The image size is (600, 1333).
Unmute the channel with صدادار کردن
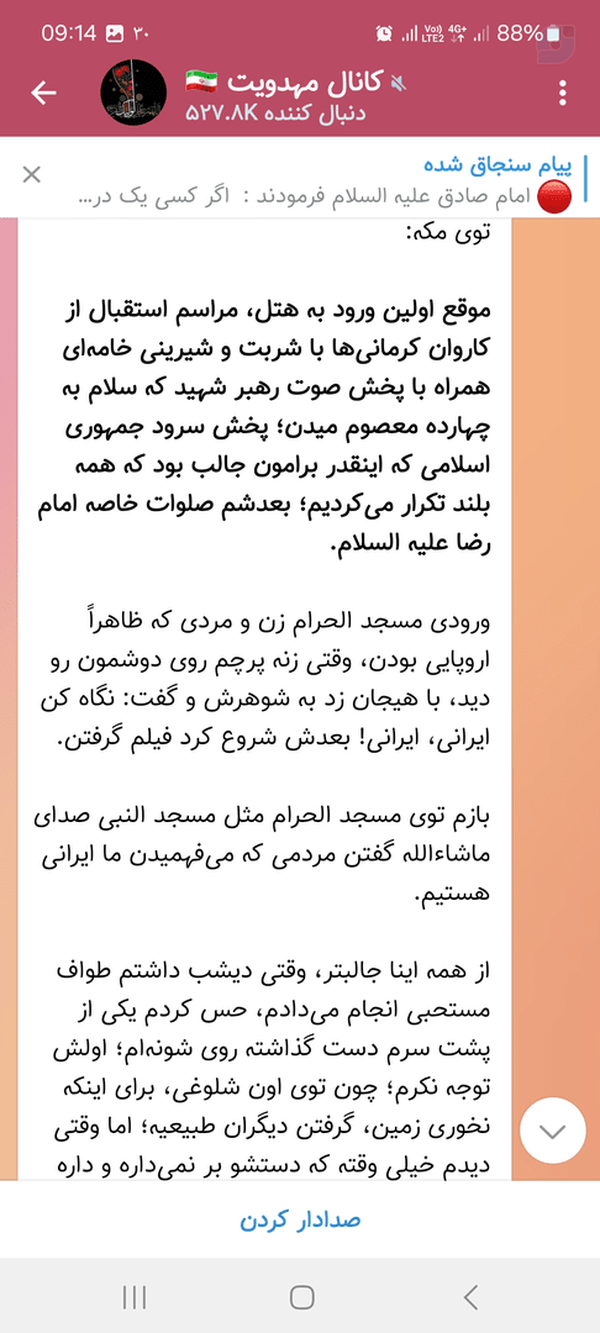300,1221
